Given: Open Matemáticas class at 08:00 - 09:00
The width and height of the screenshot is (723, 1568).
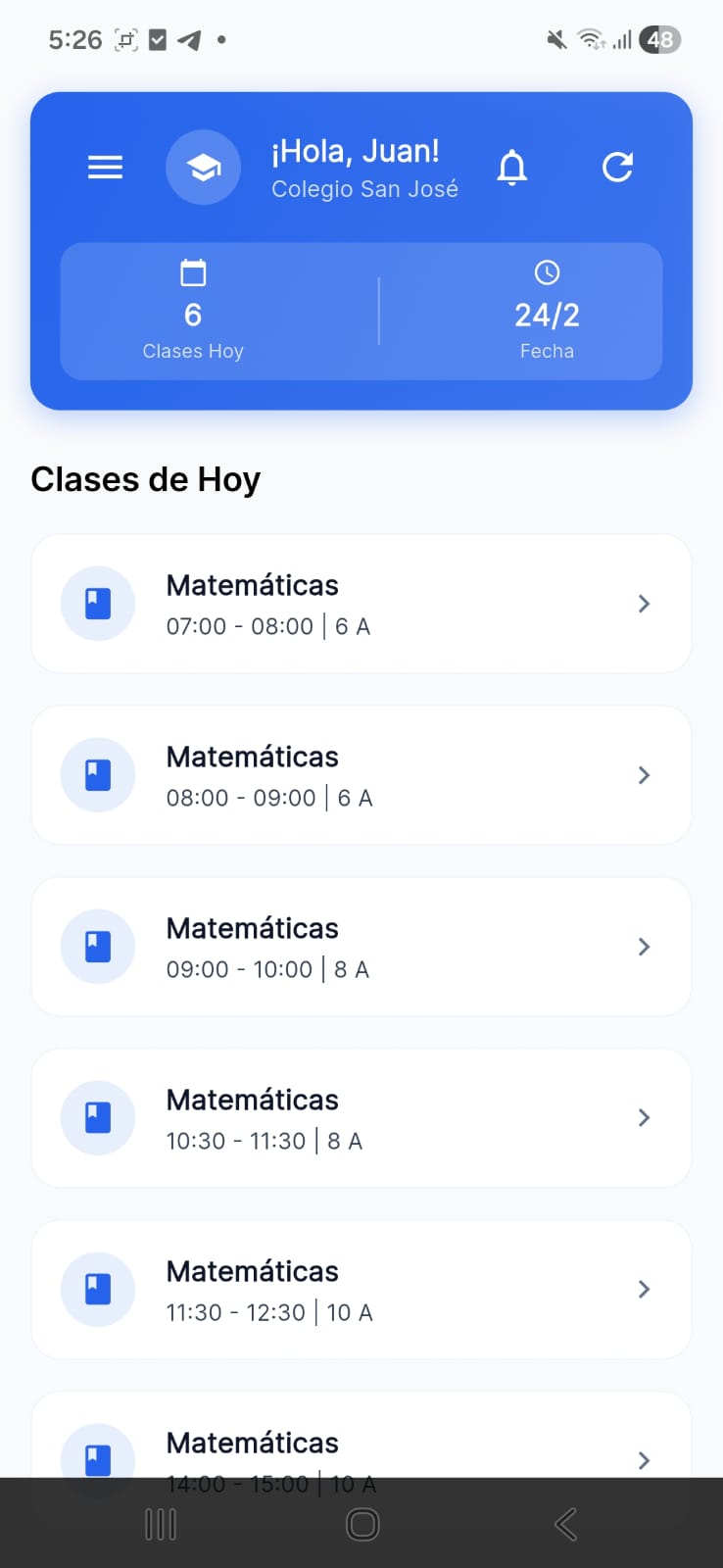Looking at the screenshot, I should click(361, 775).
